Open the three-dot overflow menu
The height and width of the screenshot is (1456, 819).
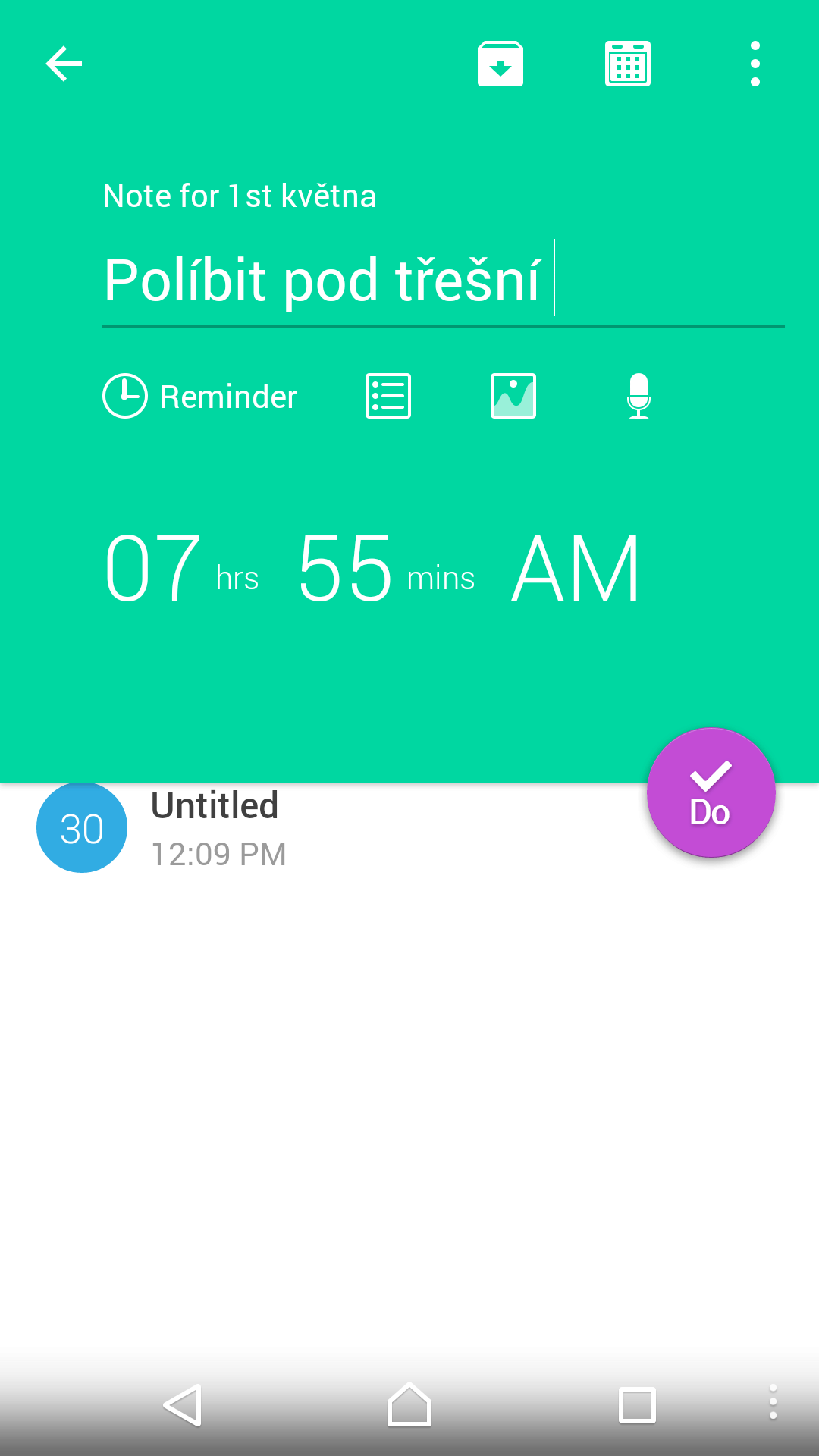coord(755,64)
